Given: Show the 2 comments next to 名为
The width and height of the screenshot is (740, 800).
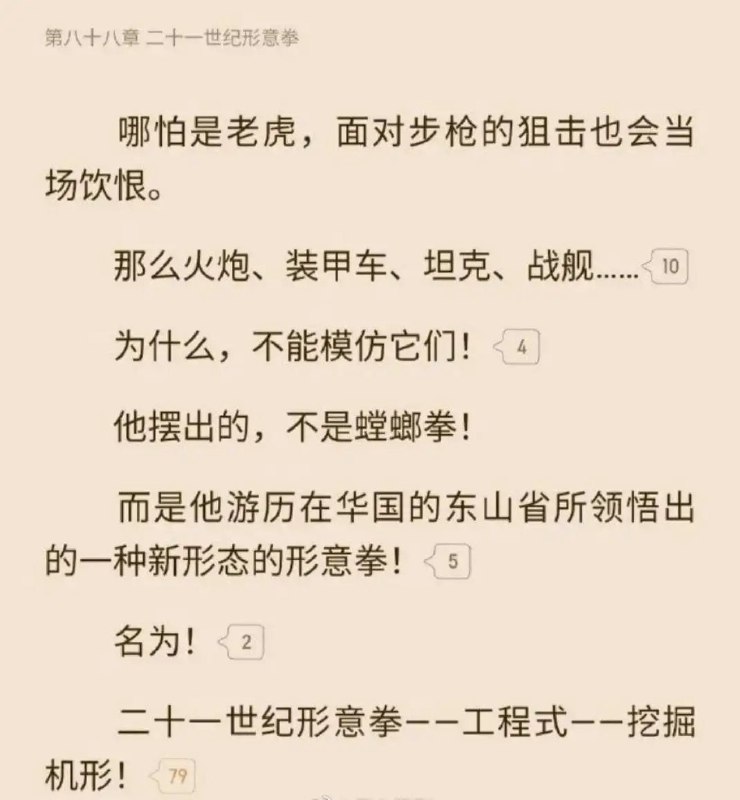Looking at the screenshot, I should (244, 642).
